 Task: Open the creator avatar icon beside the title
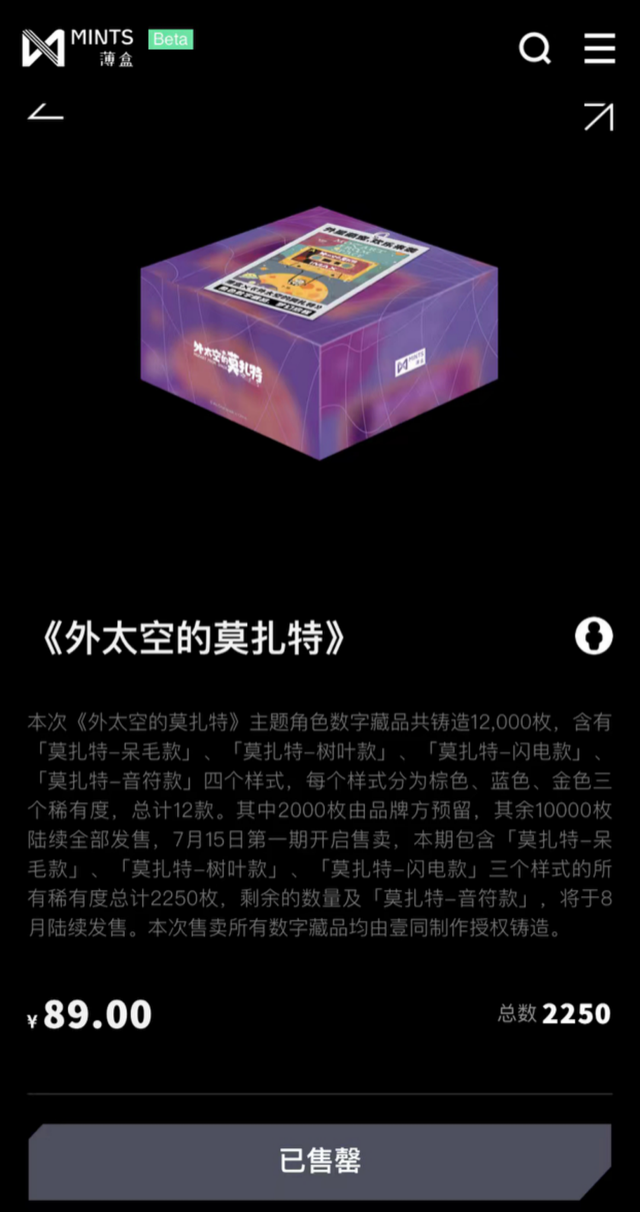(593, 635)
